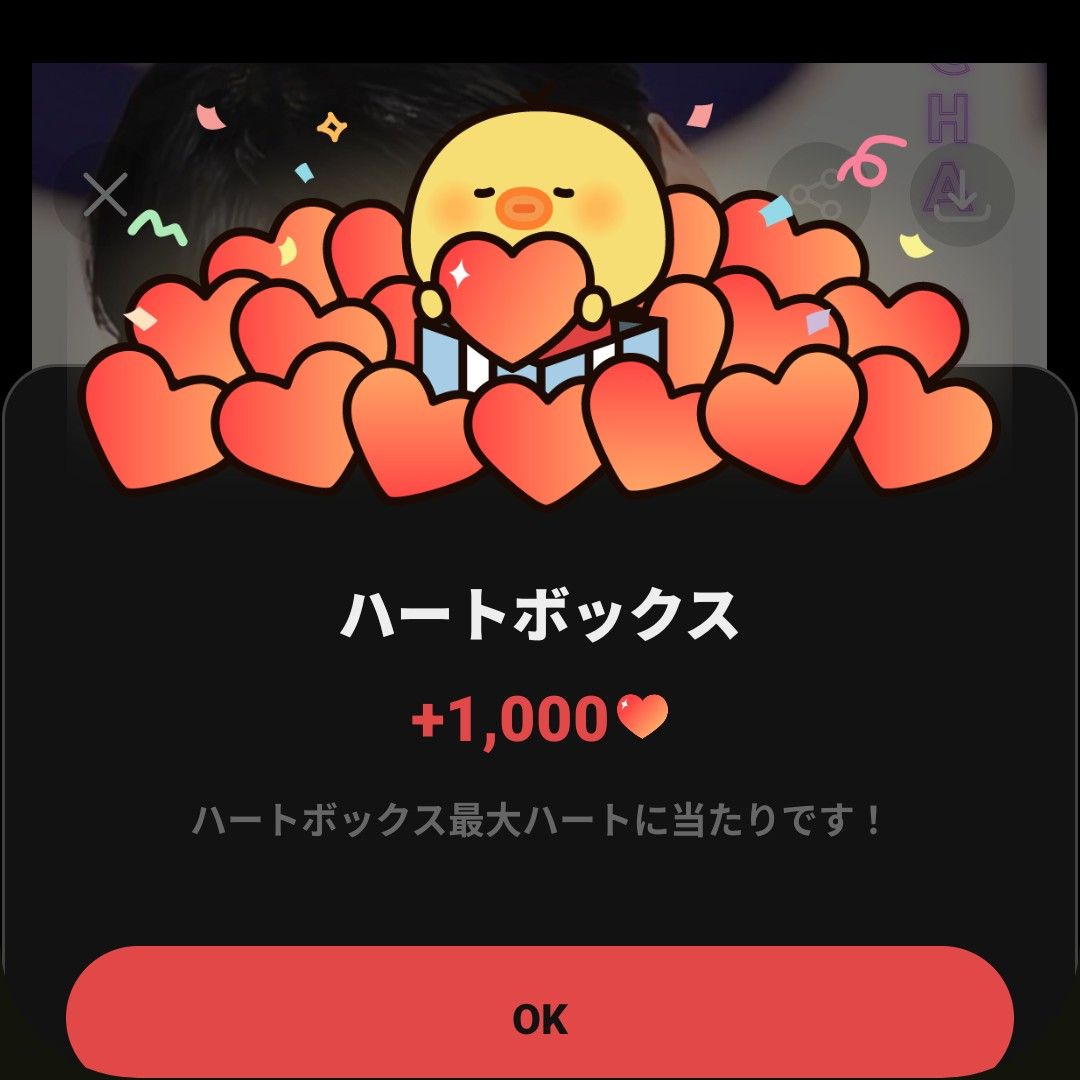The image size is (1080, 1080).
Task: Close the photo viewer with the X
Action: [x=105, y=195]
